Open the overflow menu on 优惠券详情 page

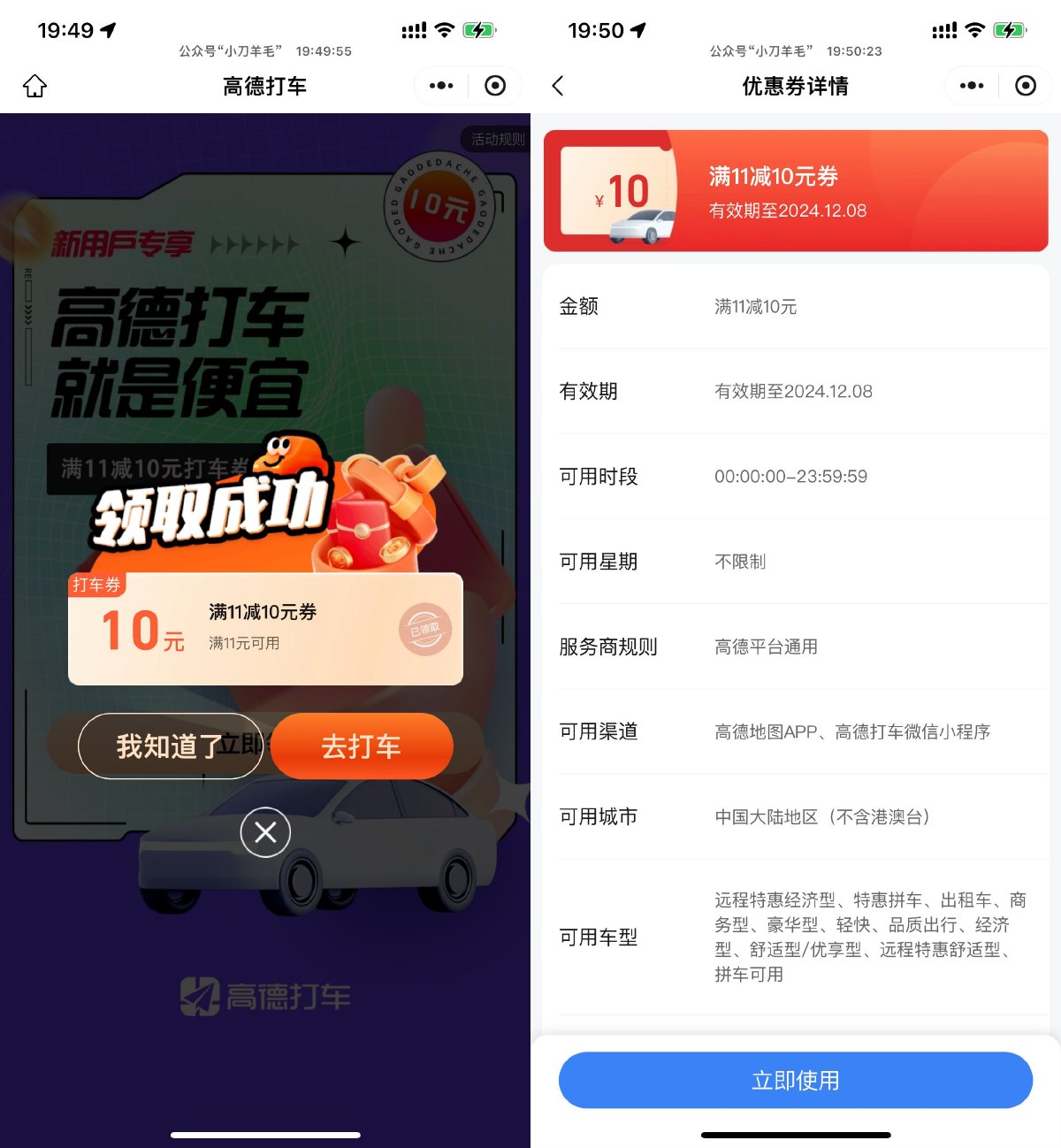click(972, 86)
